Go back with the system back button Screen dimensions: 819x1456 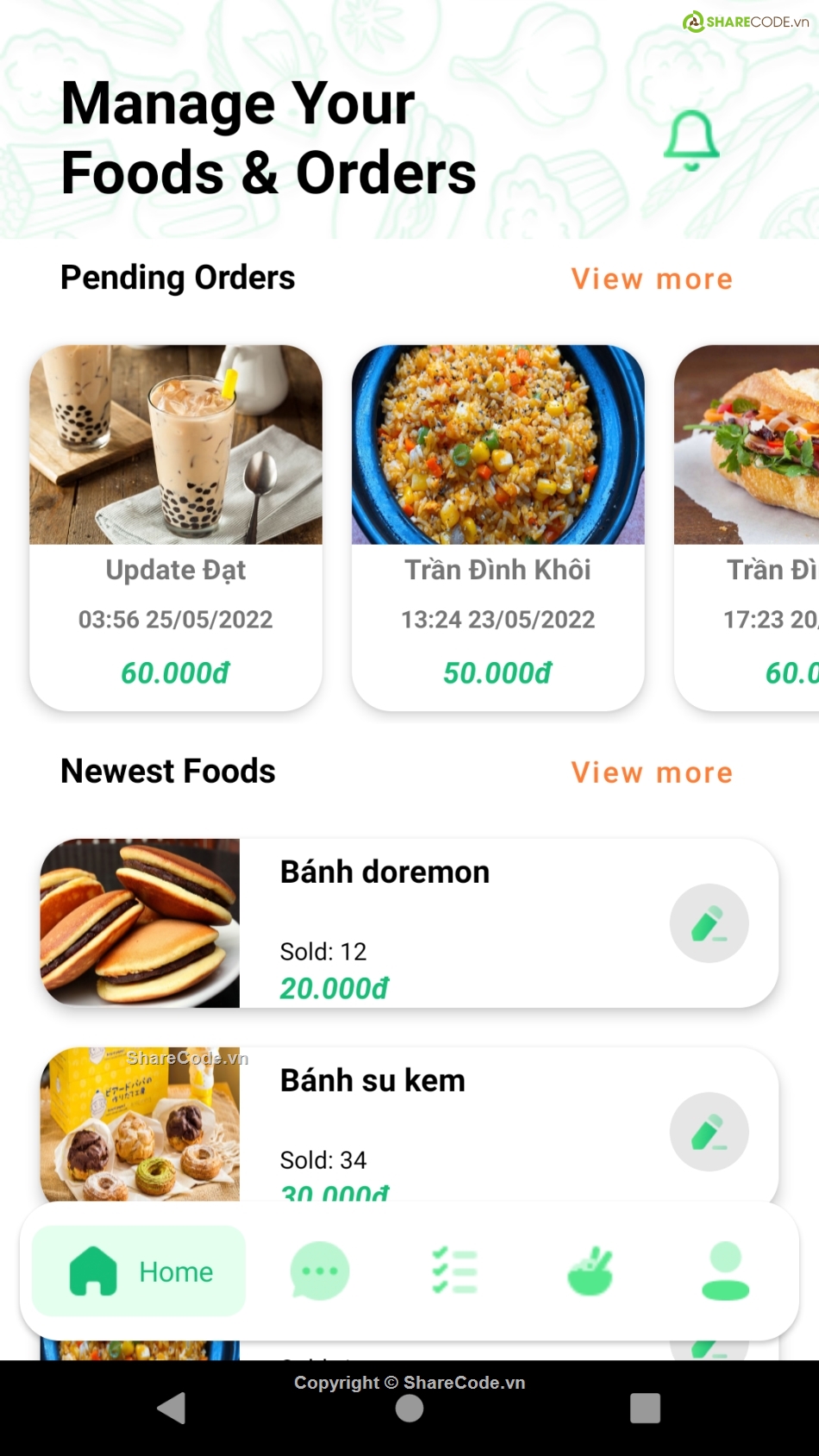(172, 1408)
